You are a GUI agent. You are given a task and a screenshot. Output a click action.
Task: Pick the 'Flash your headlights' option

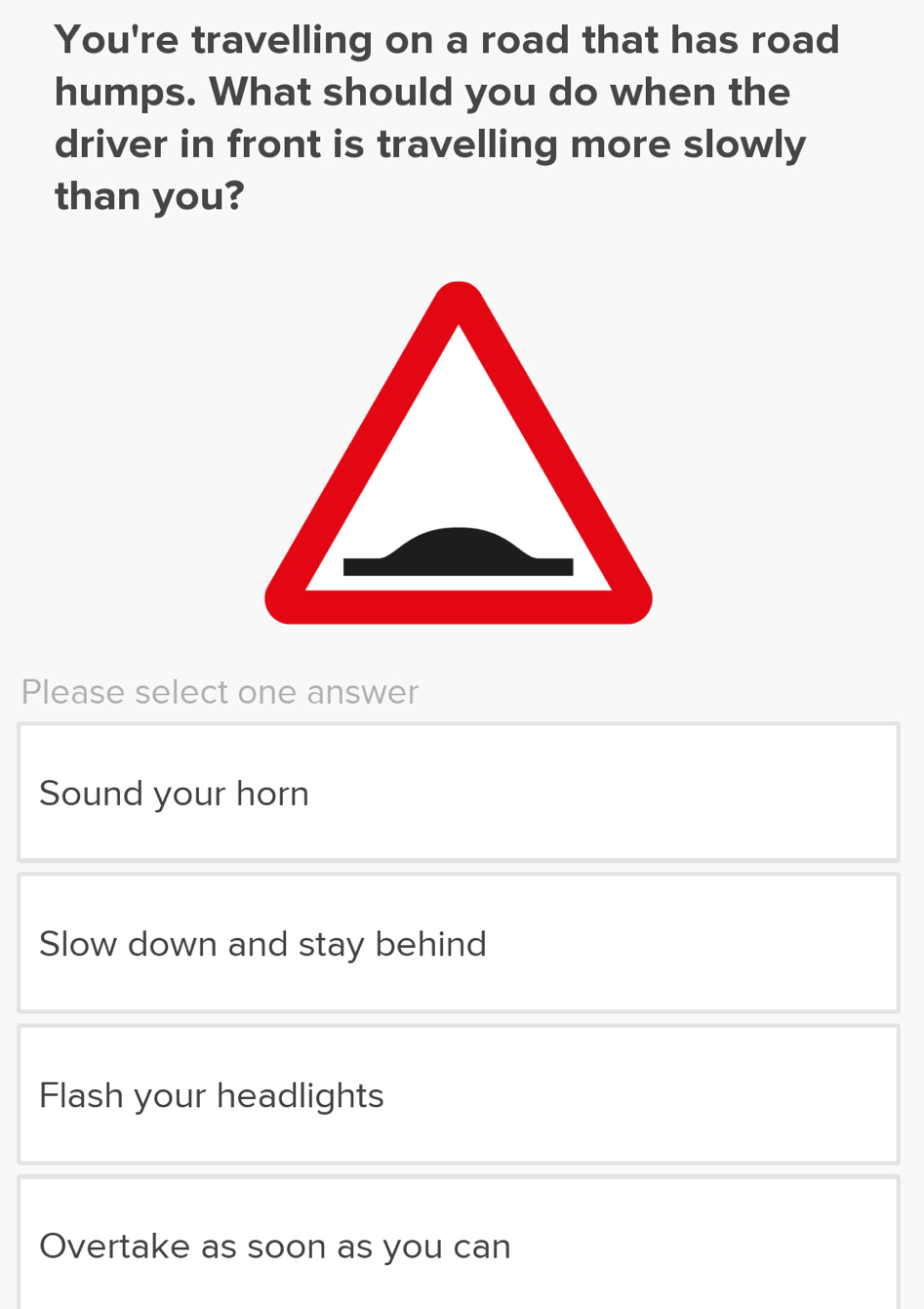pyautogui.click(x=459, y=1094)
